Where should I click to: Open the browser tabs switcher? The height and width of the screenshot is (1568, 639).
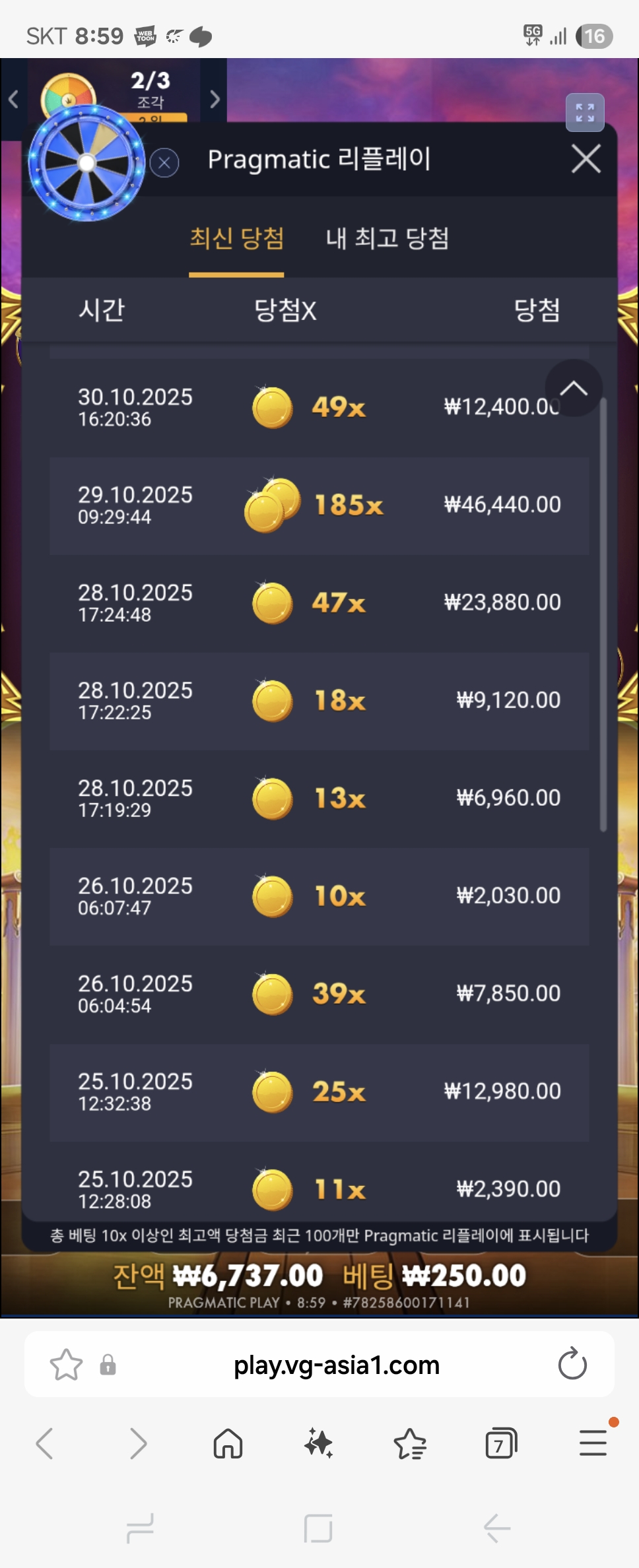[500, 1444]
